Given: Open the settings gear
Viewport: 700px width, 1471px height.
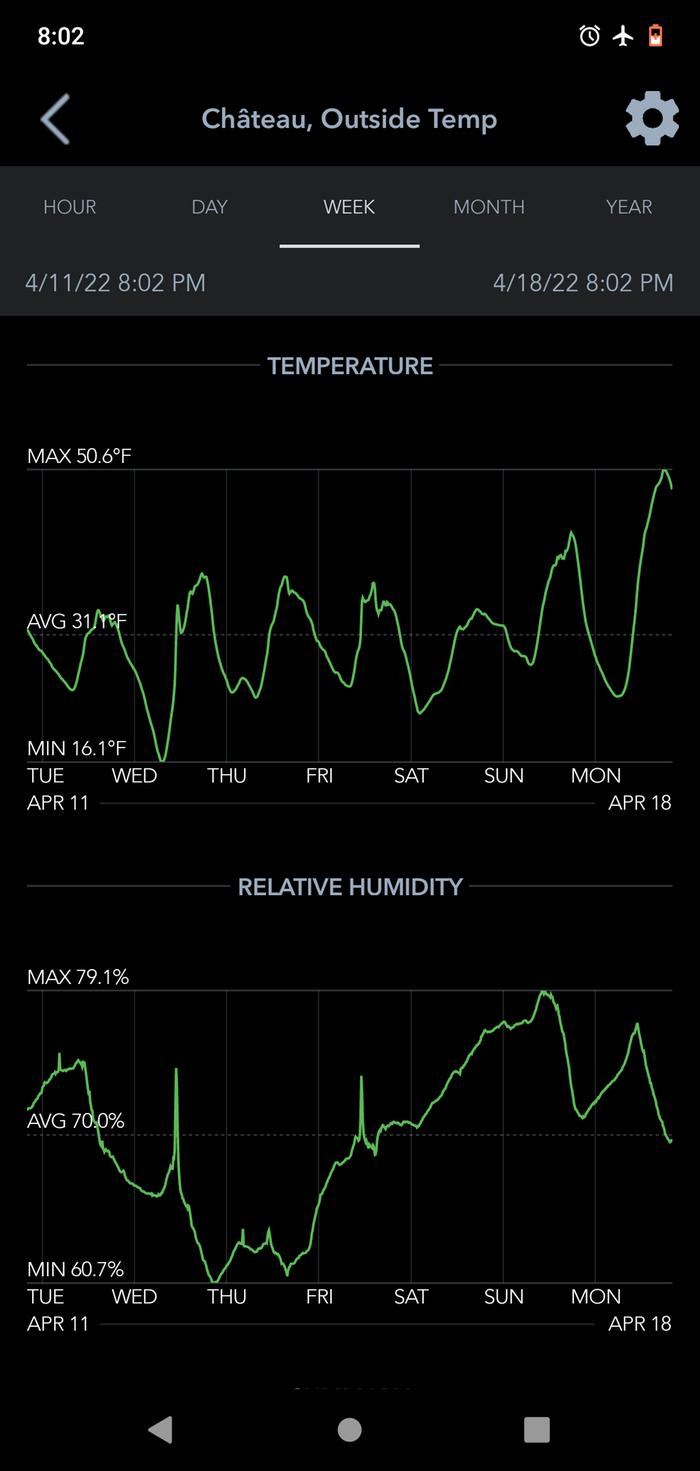Looking at the screenshot, I should click(x=651, y=120).
